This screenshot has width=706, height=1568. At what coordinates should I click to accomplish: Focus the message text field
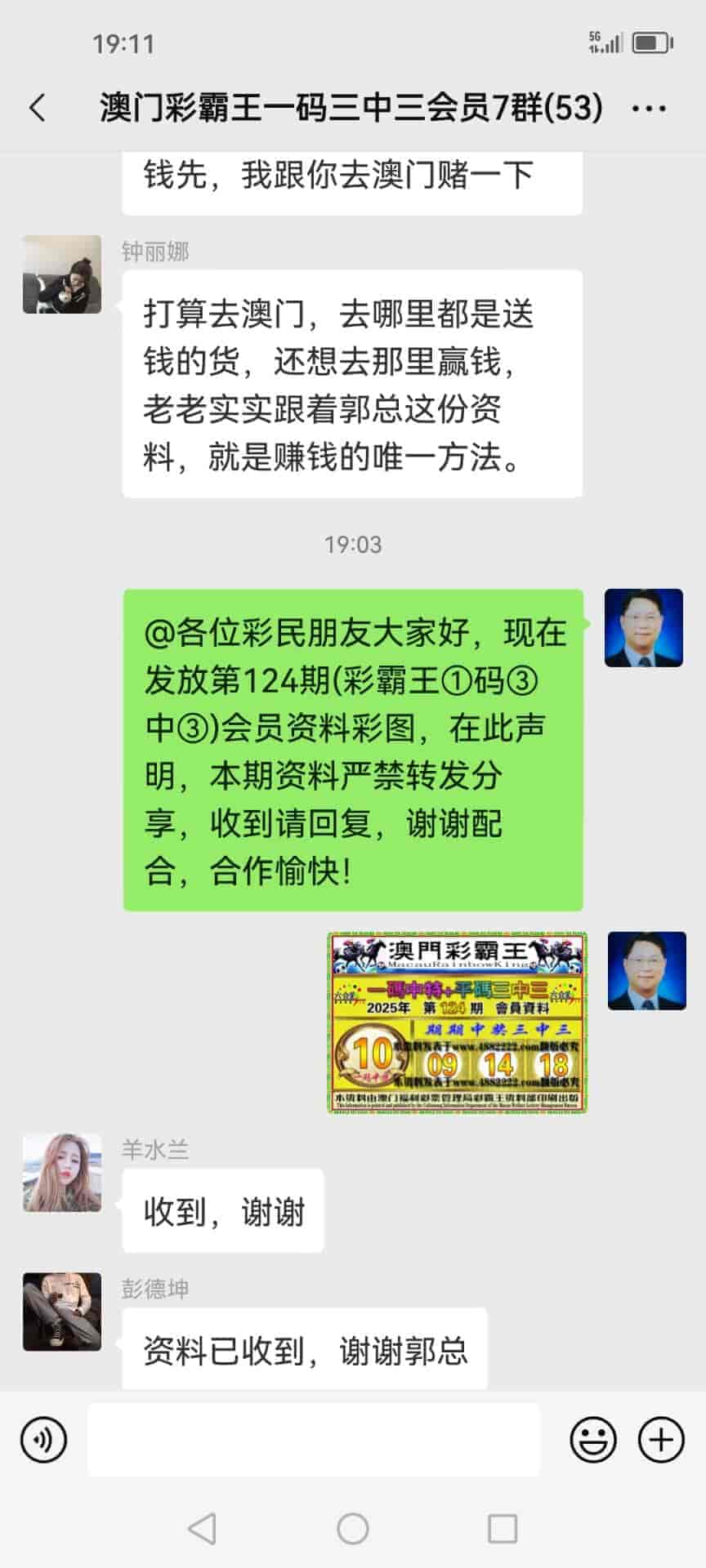tap(314, 1440)
